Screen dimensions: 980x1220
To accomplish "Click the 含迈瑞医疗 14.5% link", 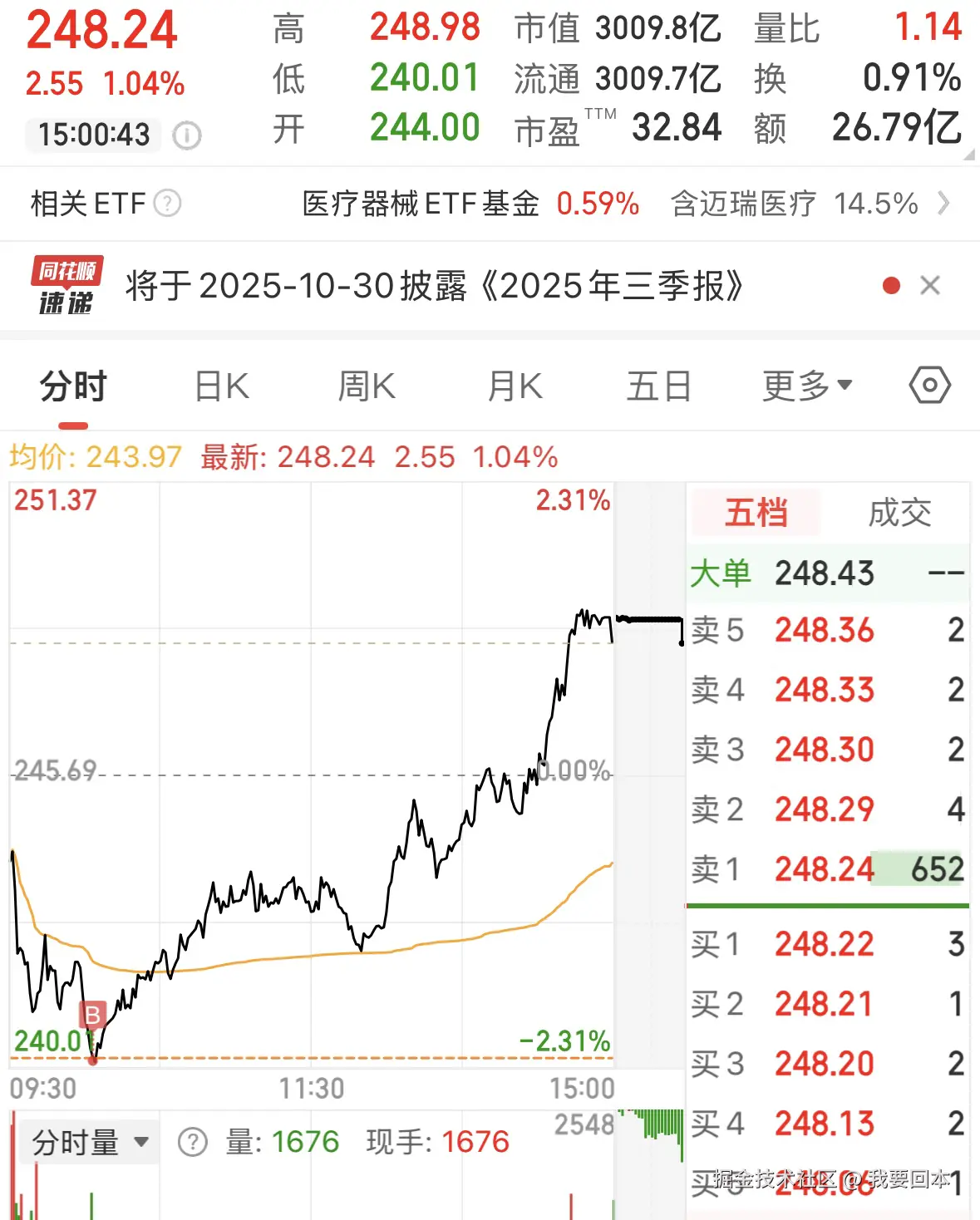I will [792, 204].
